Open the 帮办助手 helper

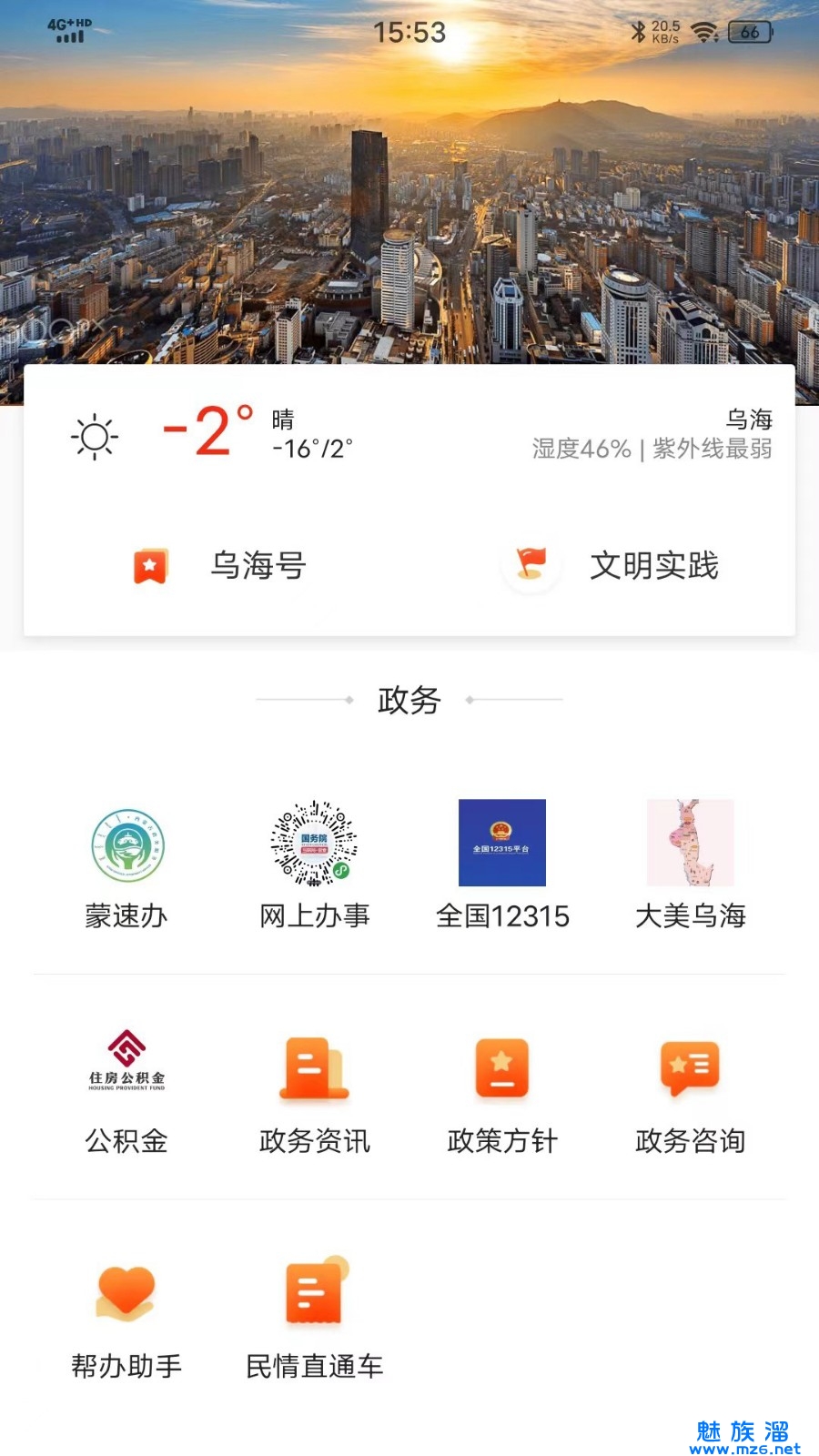127,1316
